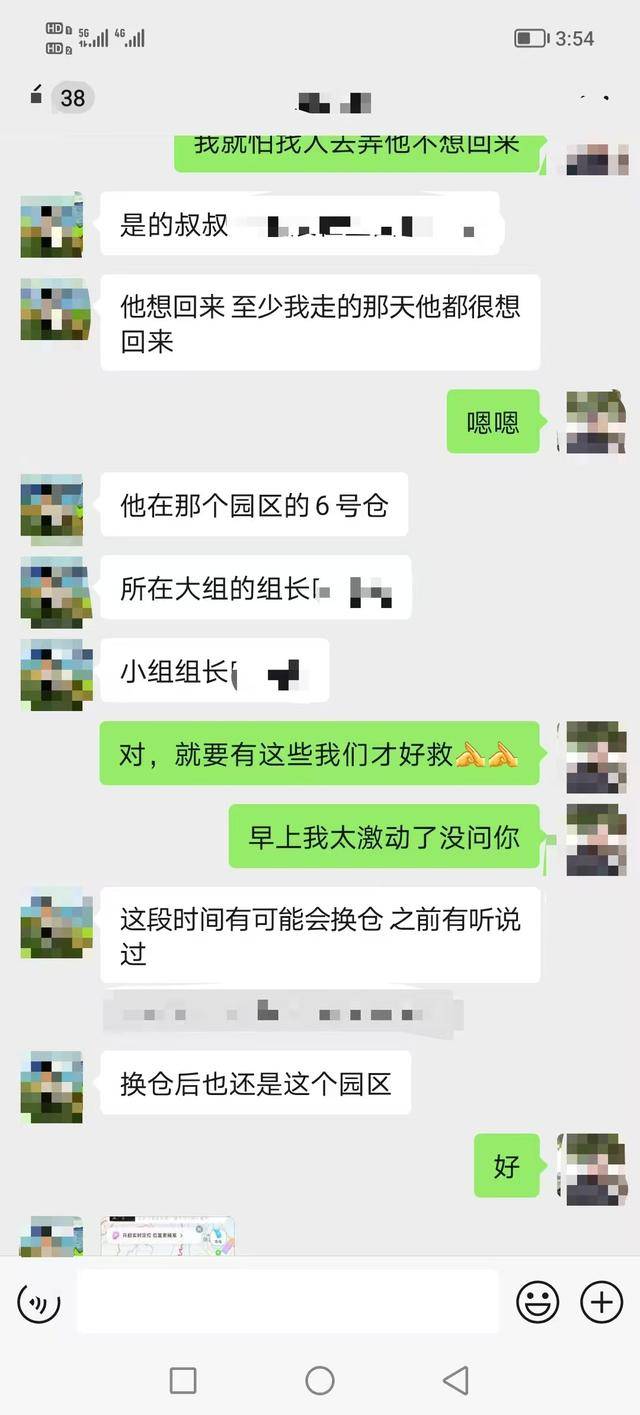Open own avatar beside '嗯嗯' message

coord(596,422)
